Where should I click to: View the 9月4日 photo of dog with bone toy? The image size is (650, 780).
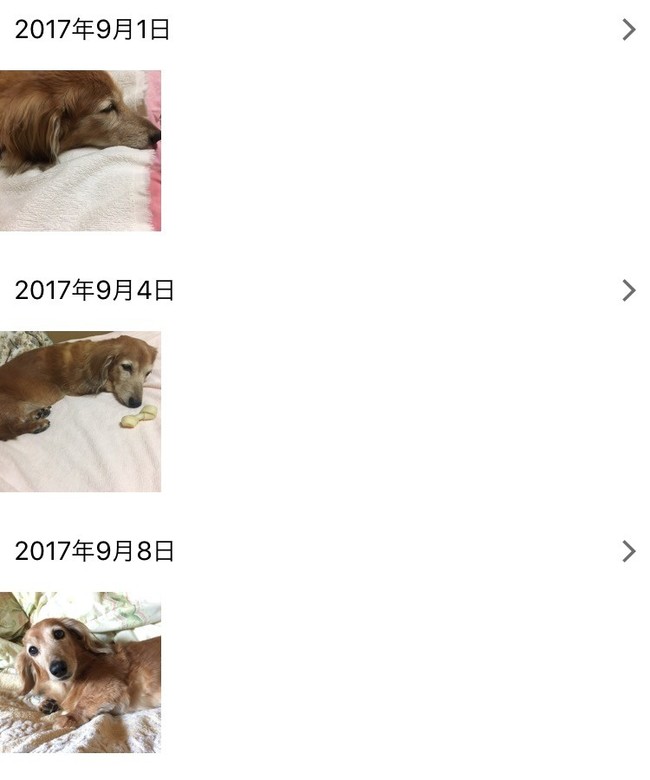(x=80, y=411)
